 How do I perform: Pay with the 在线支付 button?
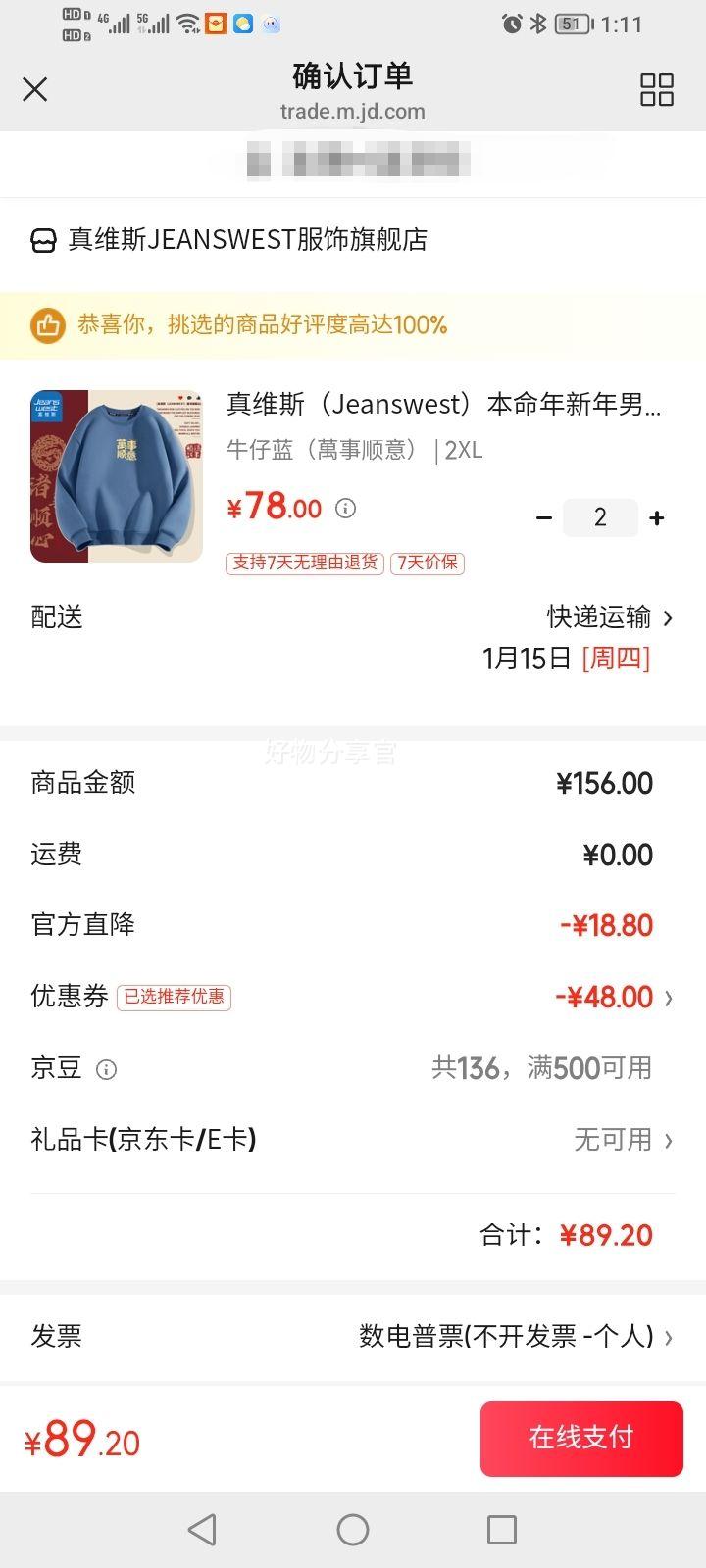pos(581,1438)
